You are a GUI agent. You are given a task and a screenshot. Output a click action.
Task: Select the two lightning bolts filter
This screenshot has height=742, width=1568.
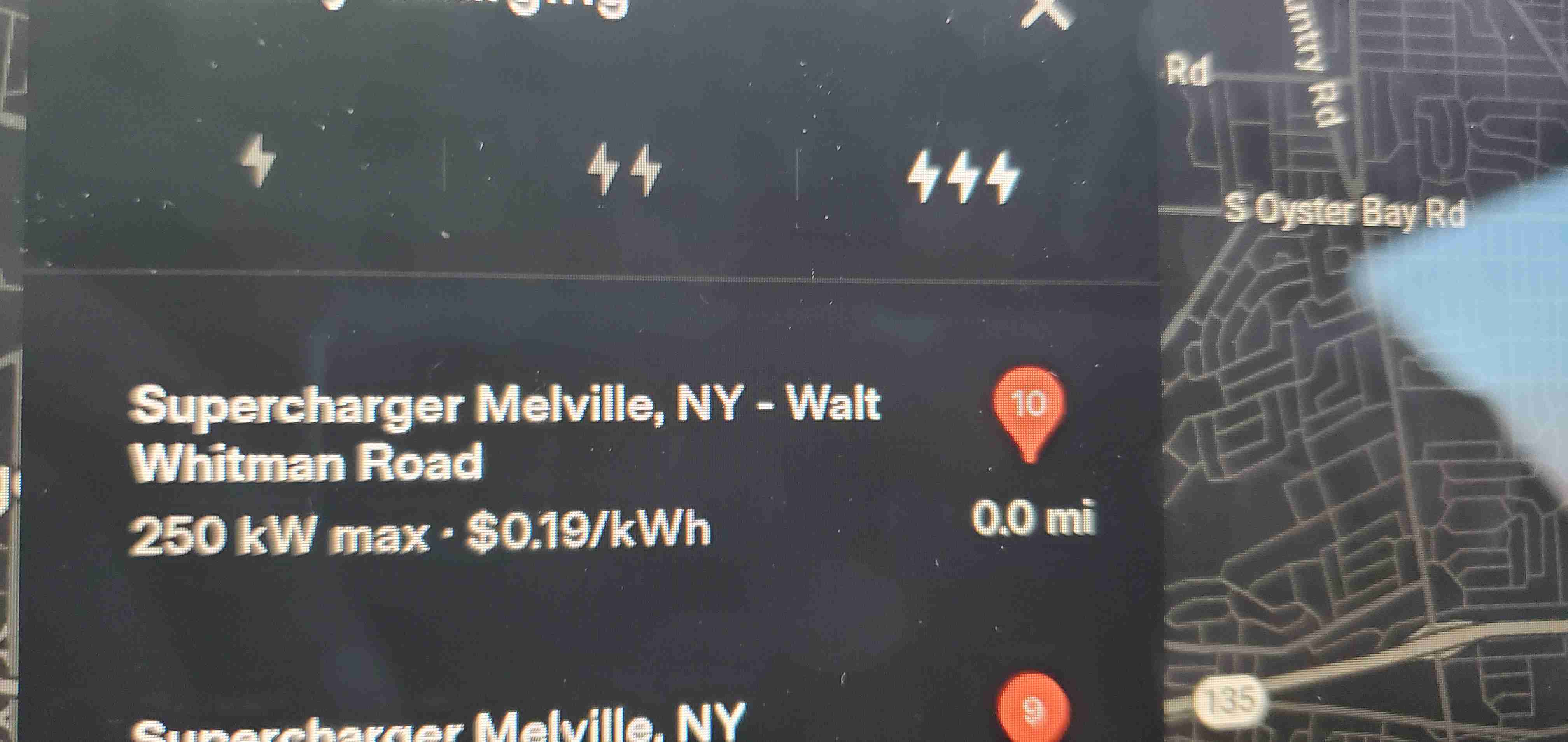pyautogui.click(x=625, y=168)
